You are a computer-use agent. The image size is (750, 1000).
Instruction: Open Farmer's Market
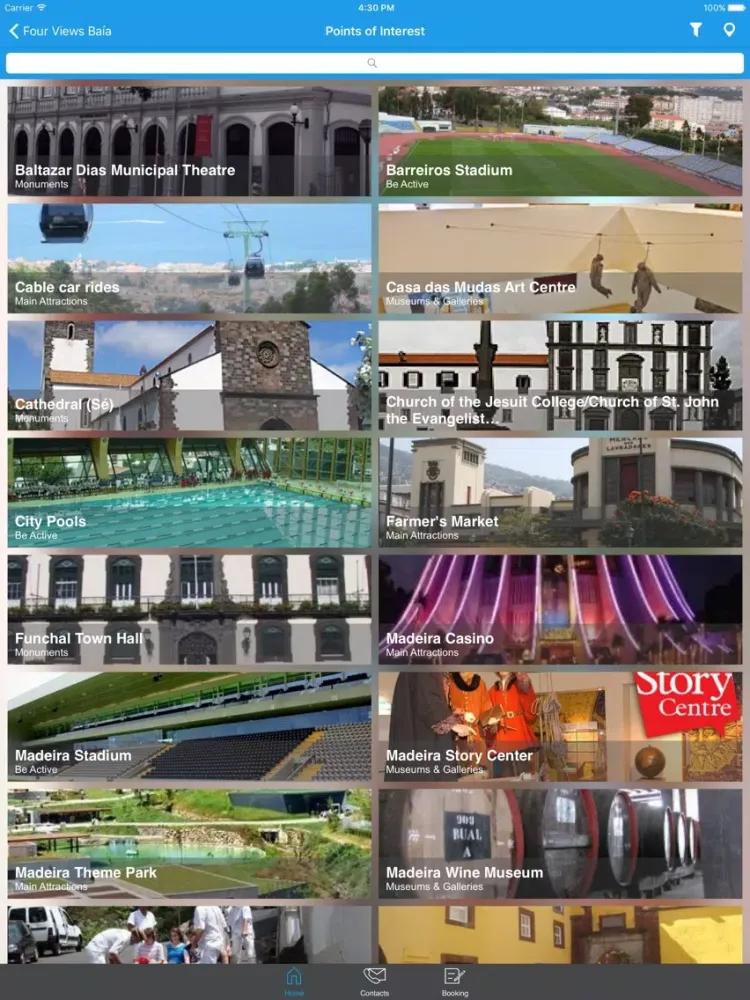pyautogui.click(x=560, y=492)
